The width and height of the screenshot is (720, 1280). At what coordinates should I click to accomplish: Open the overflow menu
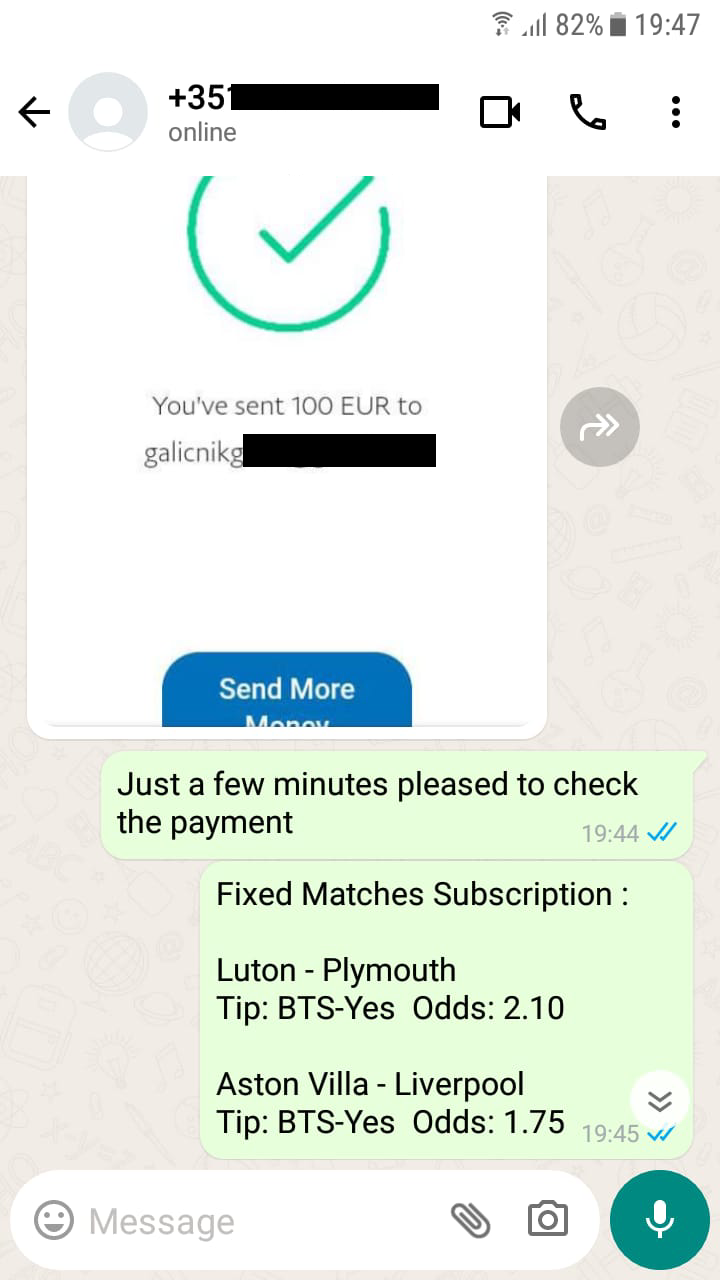[x=676, y=112]
